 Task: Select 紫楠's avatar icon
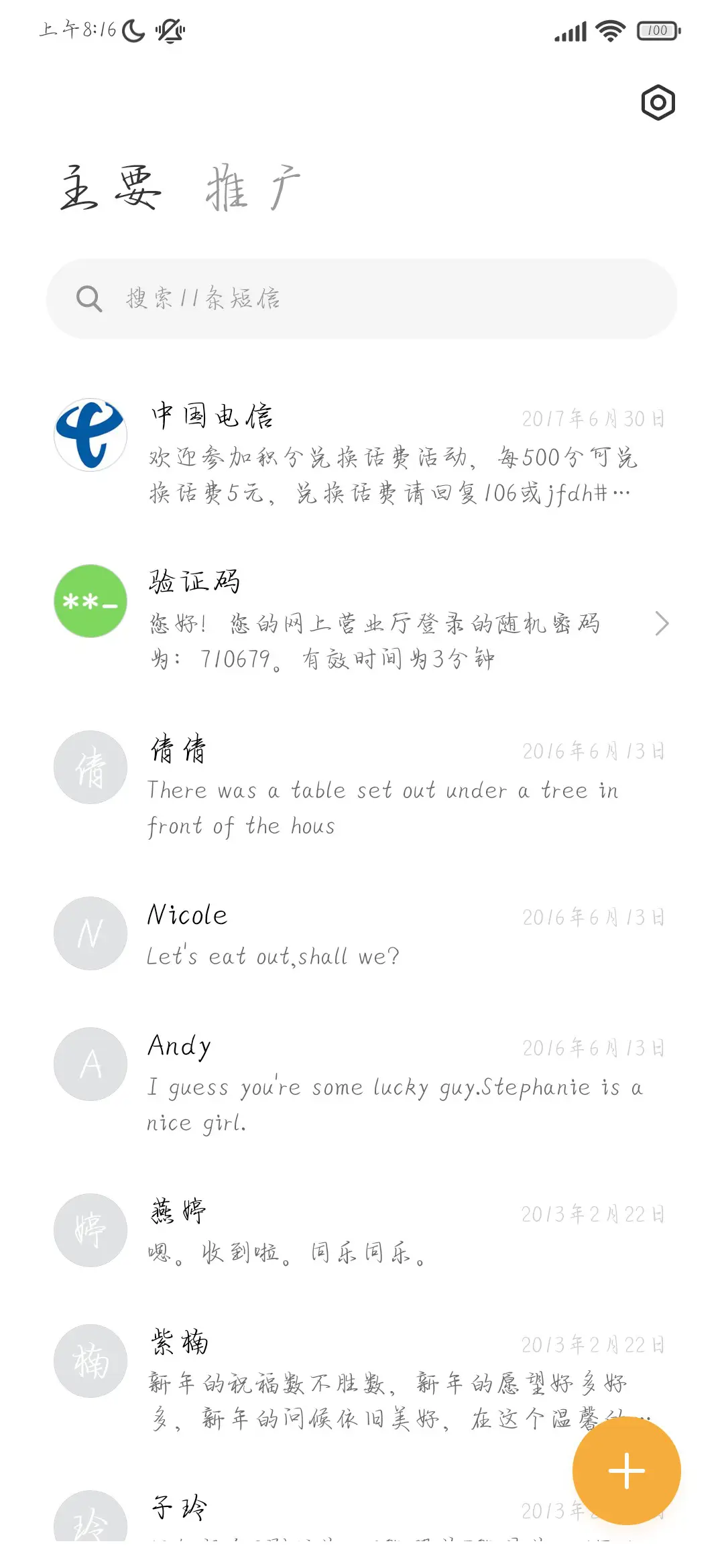[90, 1360]
